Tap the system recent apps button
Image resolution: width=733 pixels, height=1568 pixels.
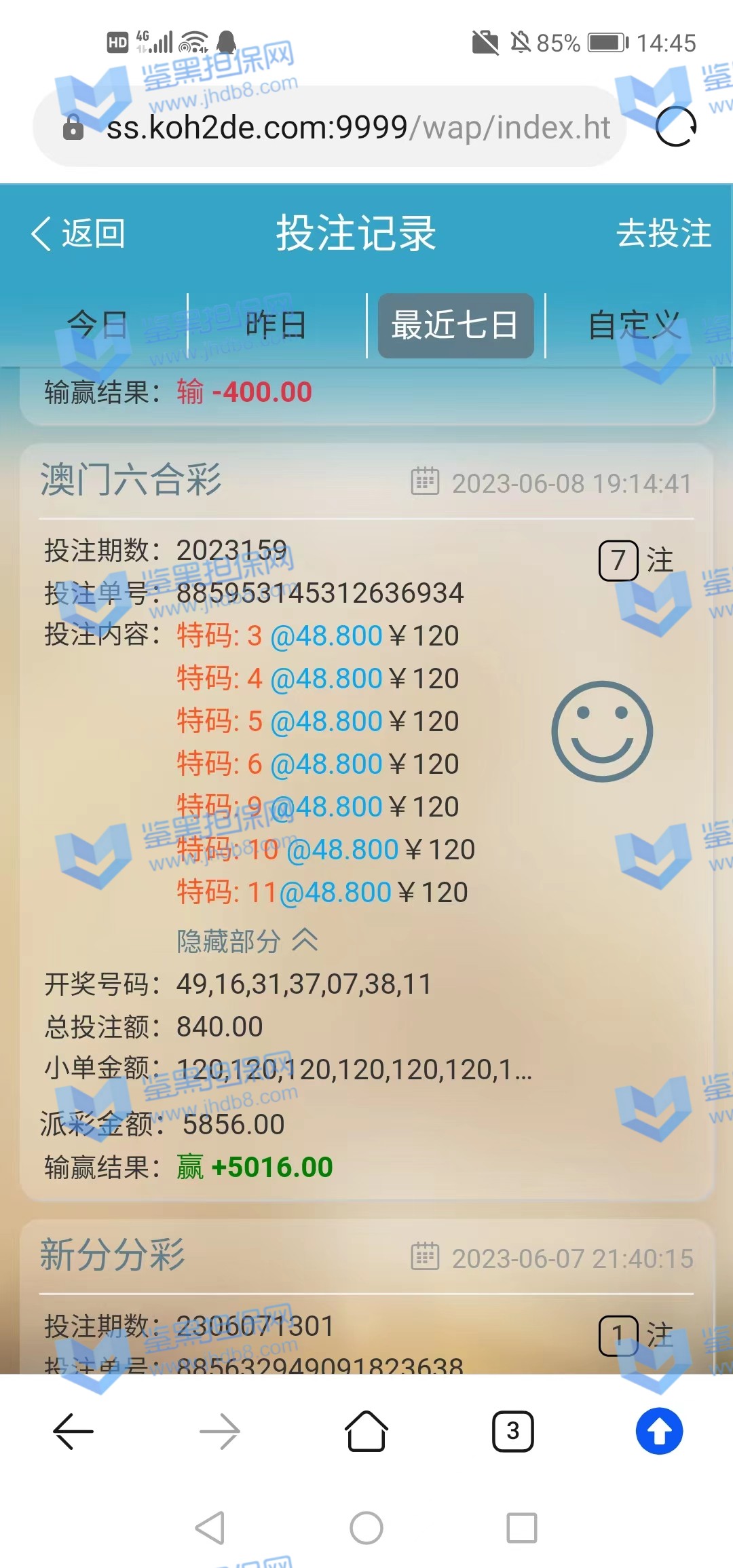coord(522,1528)
